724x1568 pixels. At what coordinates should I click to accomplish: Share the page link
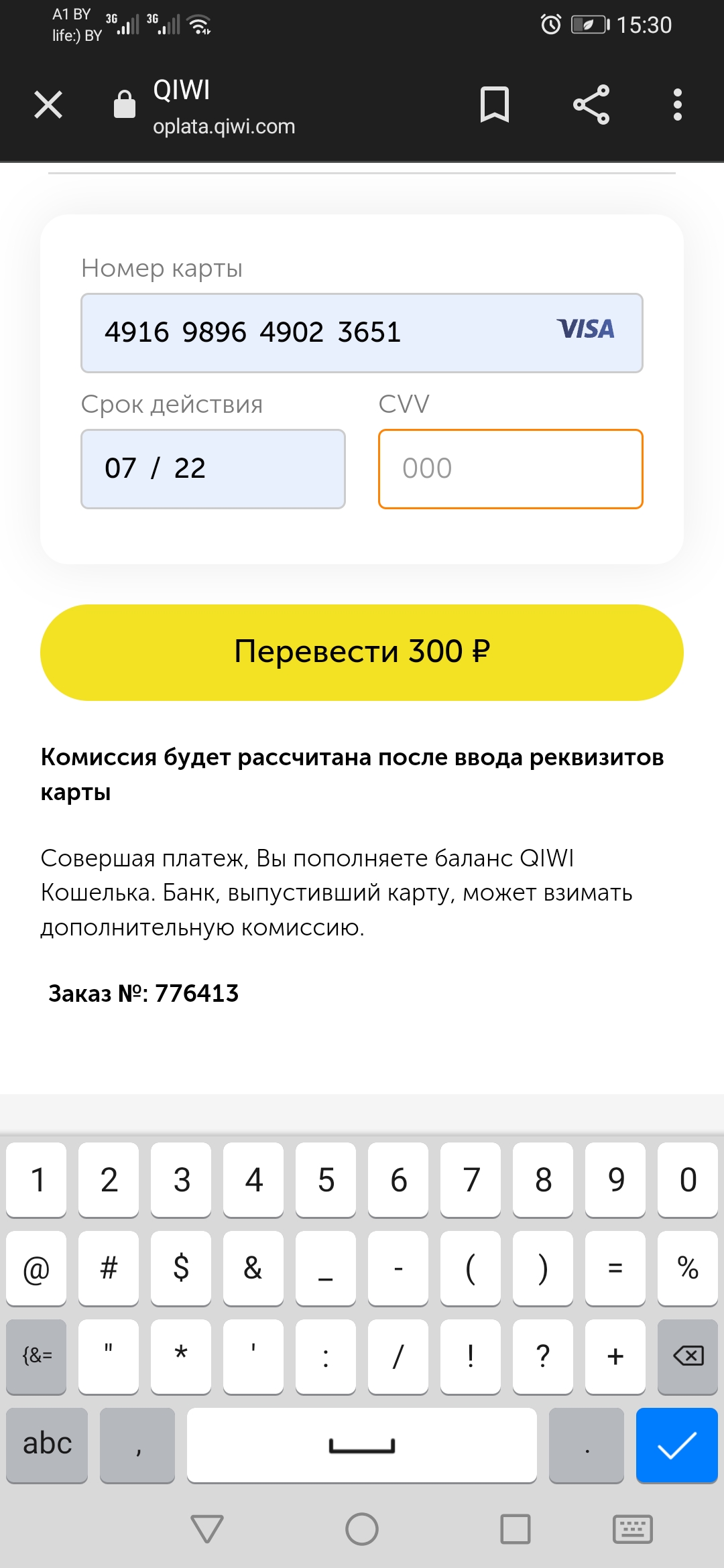pyautogui.click(x=591, y=105)
